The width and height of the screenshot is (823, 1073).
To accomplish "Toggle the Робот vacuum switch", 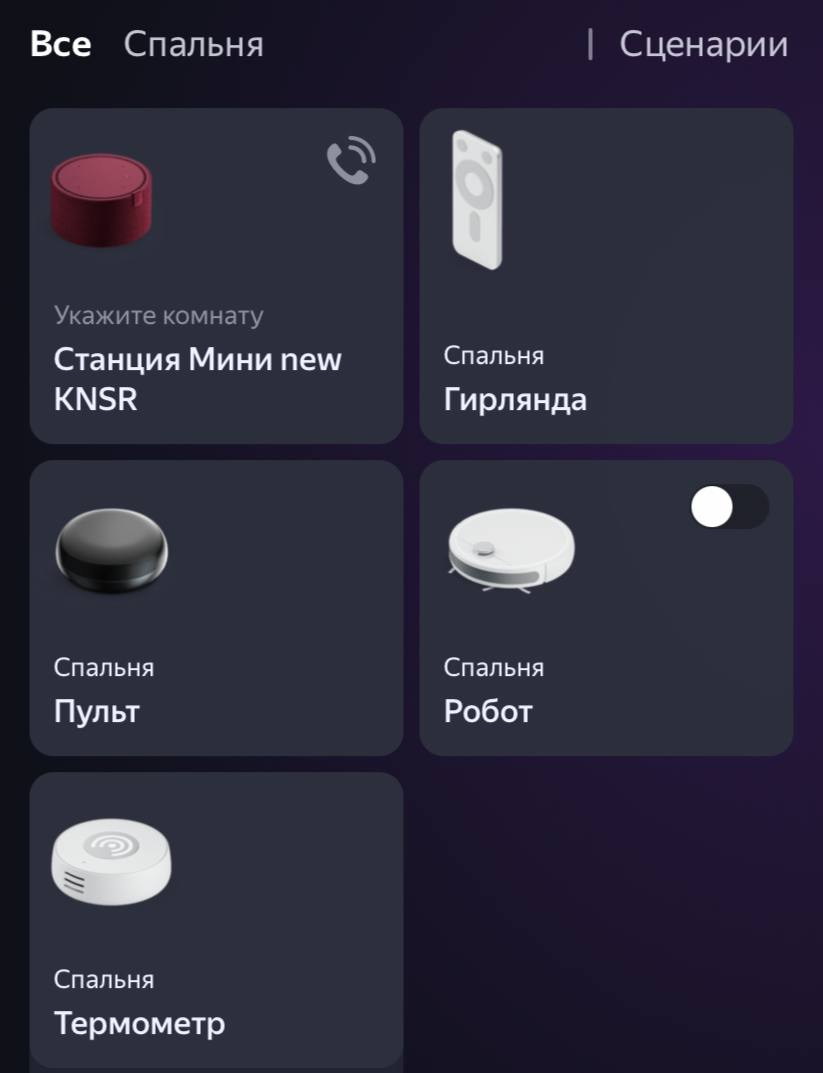I will [x=729, y=508].
